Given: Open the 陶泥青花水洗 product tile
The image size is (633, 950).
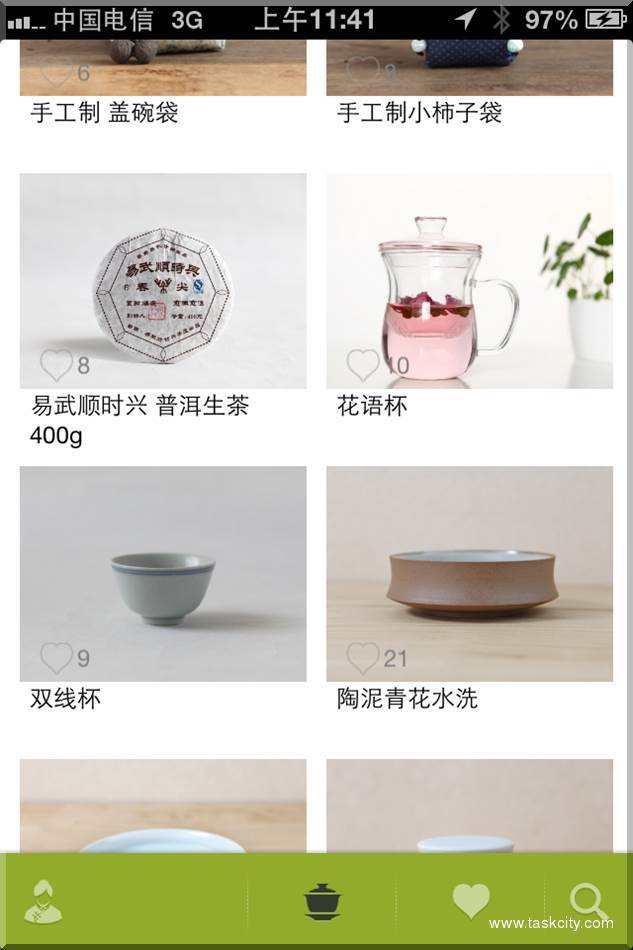Looking at the screenshot, I should coord(469,573).
